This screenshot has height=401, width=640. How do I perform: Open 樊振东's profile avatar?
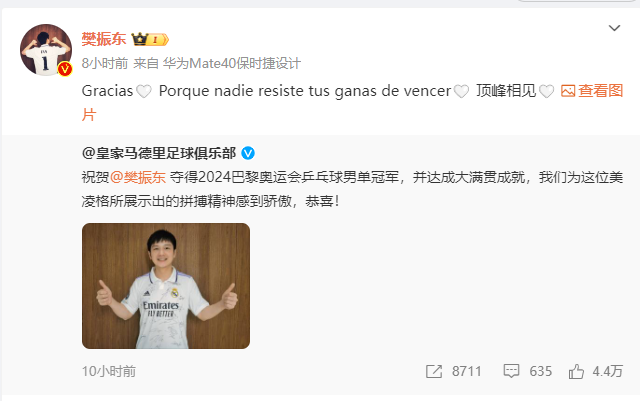(46, 50)
